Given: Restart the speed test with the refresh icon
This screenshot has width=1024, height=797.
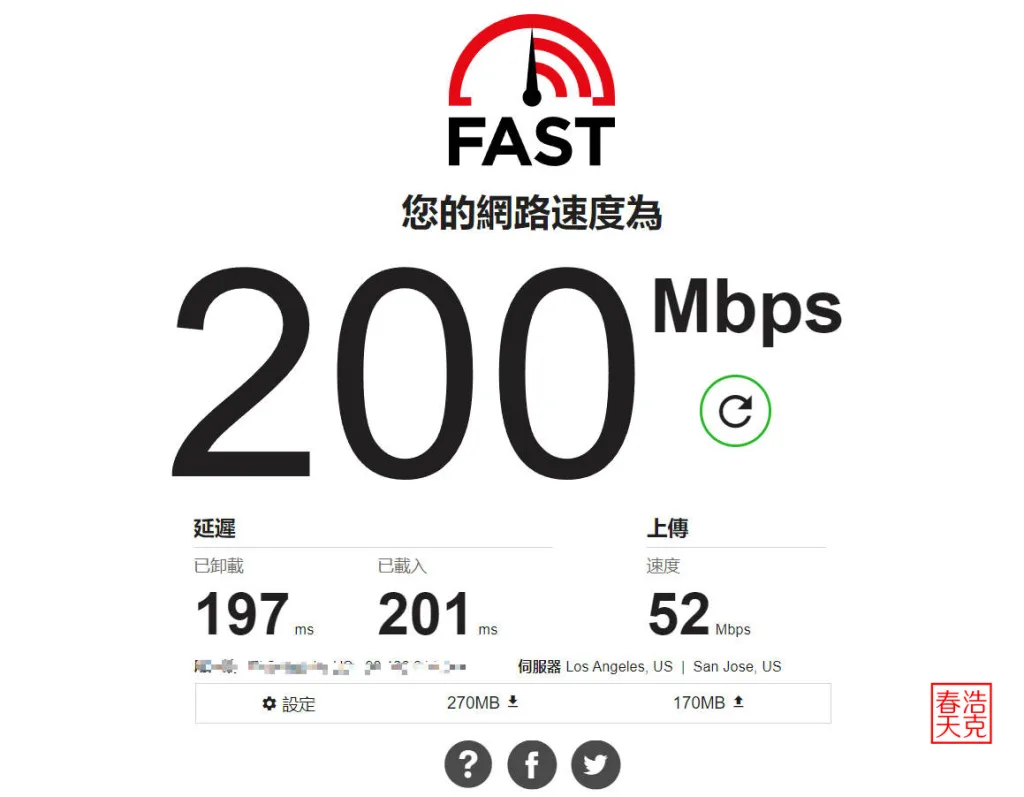Looking at the screenshot, I should (x=735, y=410).
